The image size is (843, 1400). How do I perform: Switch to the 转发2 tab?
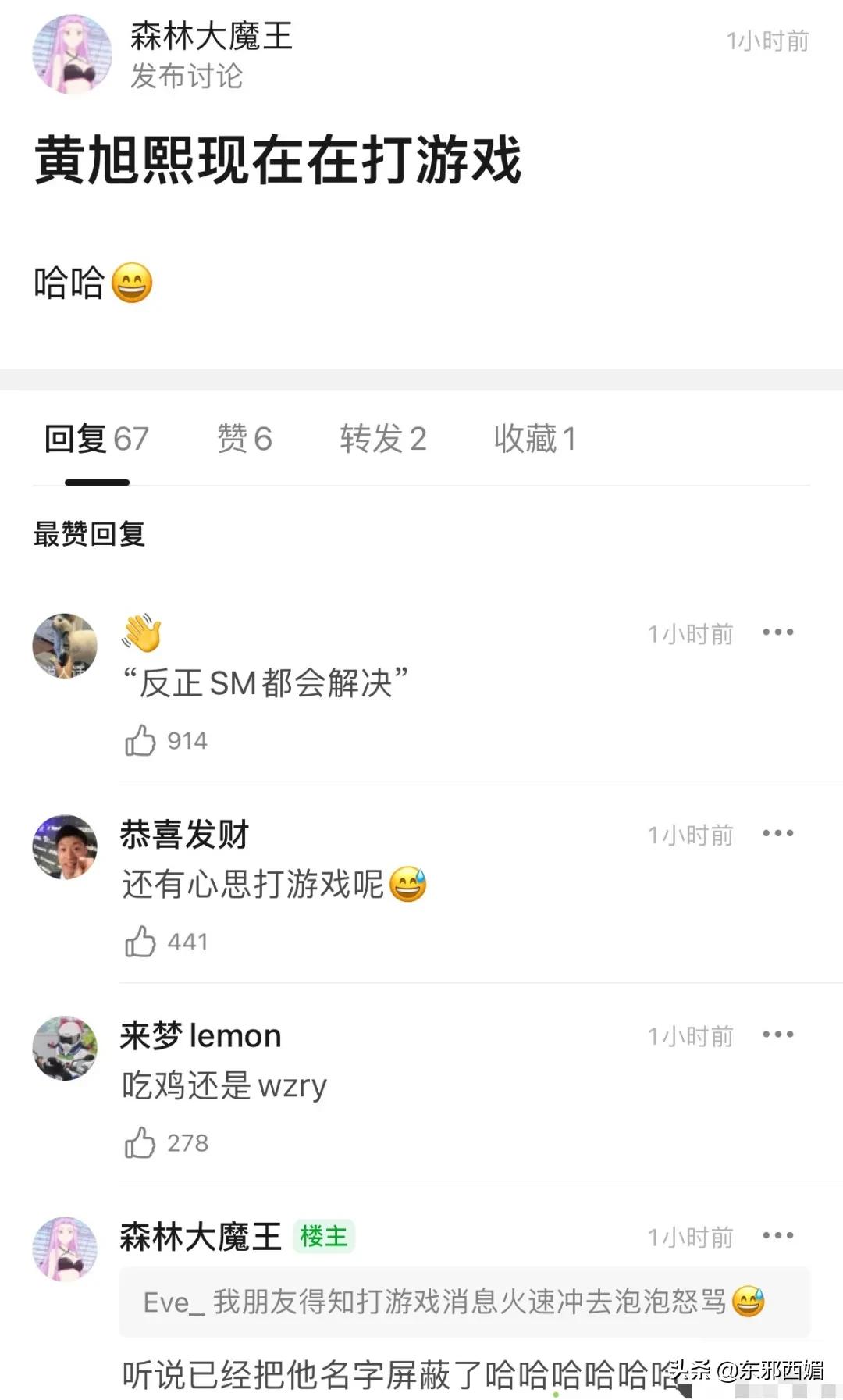pos(382,439)
